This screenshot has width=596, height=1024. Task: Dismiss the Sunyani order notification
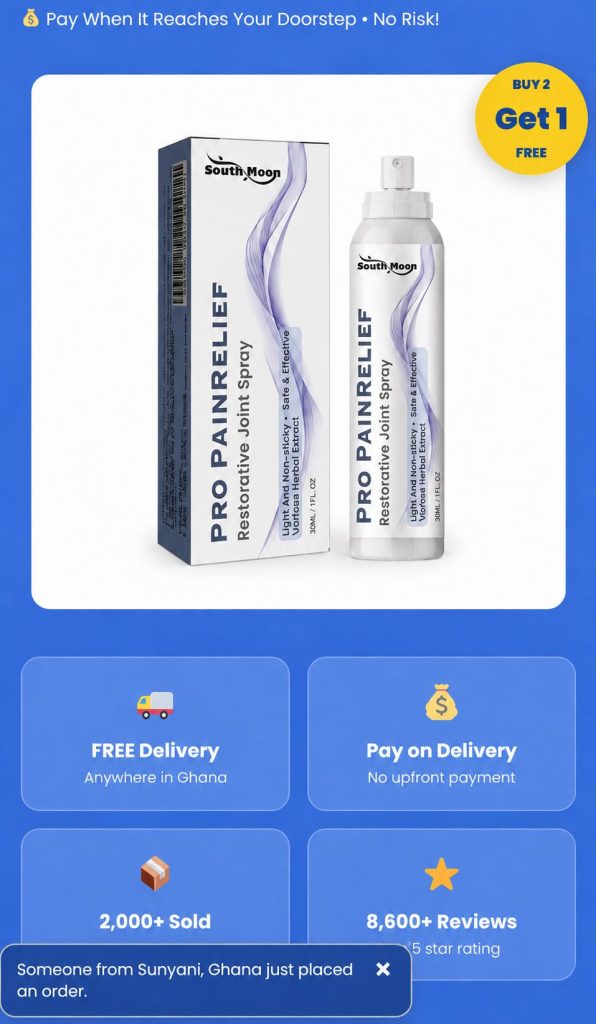(x=383, y=969)
